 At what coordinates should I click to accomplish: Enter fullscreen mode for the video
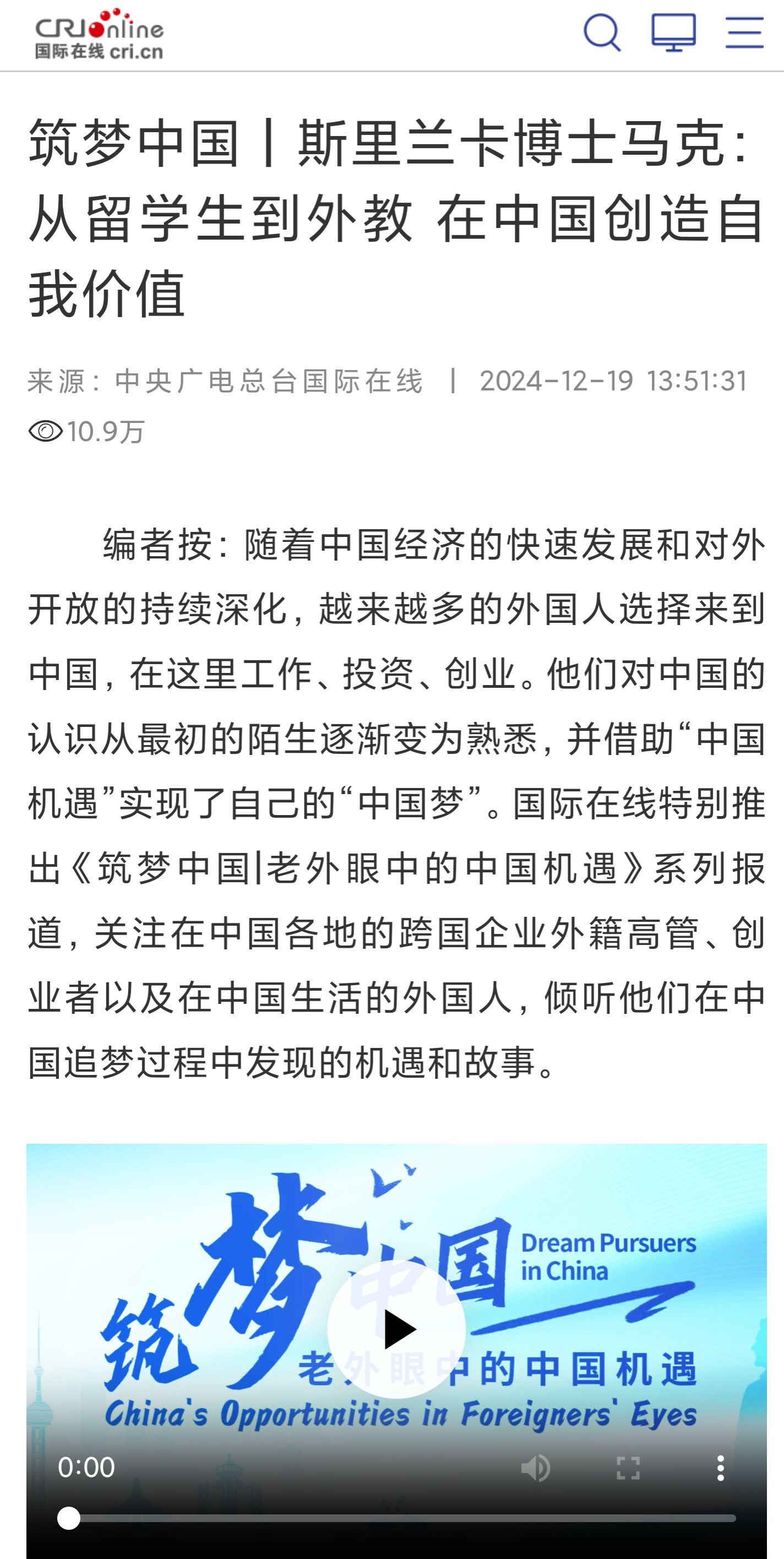pyautogui.click(x=628, y=1468)
